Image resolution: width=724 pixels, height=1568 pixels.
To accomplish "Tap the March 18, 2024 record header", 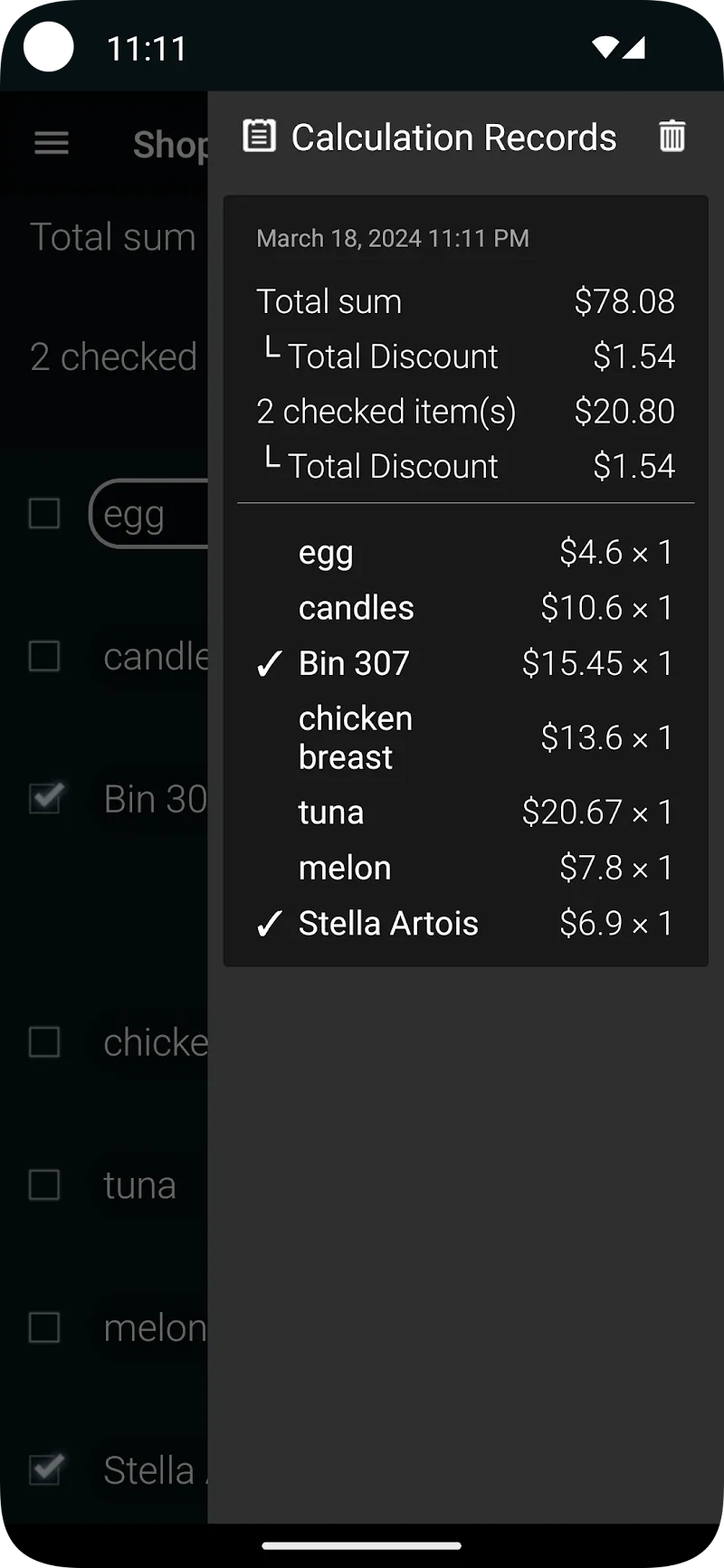I will [x=394, y=238].
